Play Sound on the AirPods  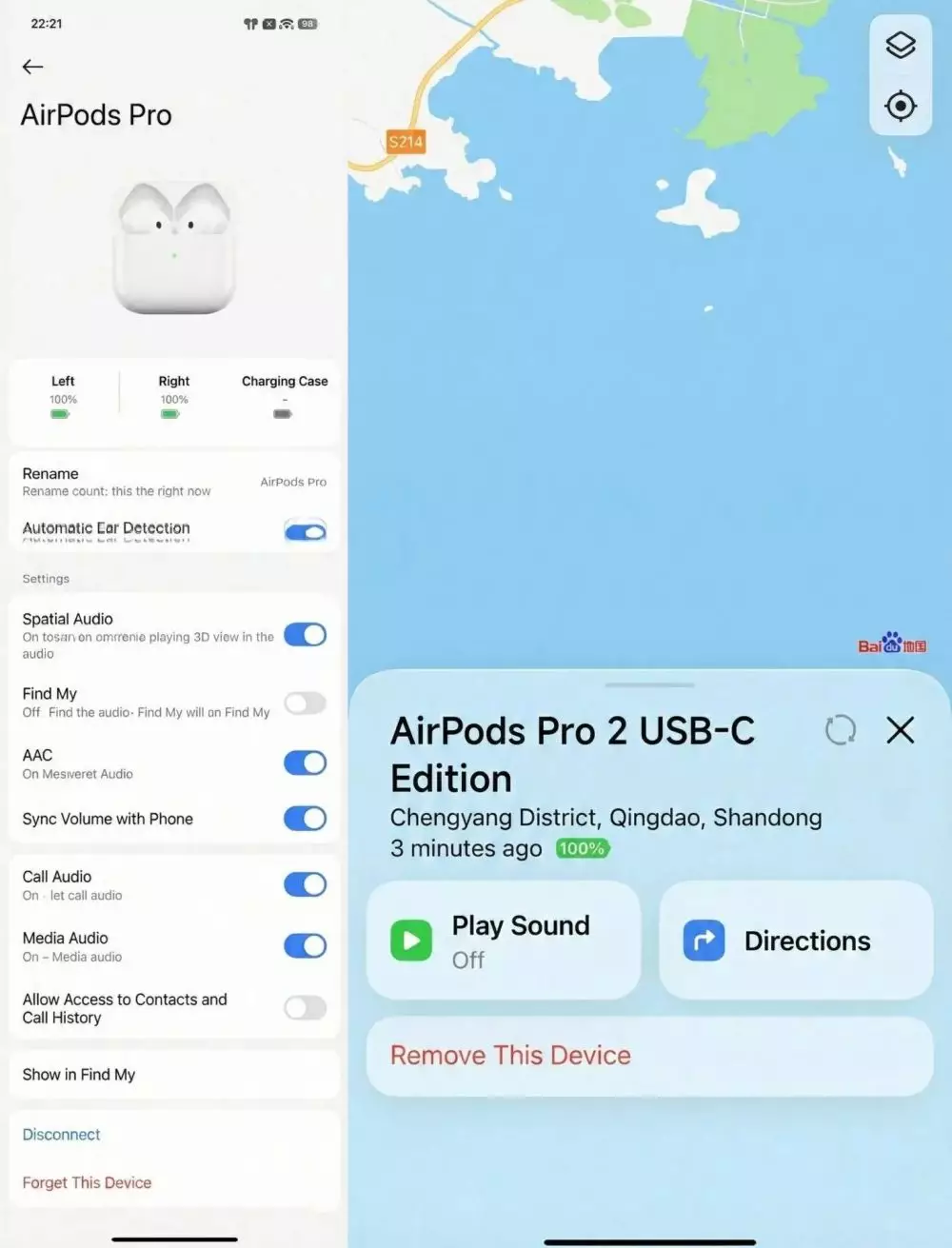pos(503,941)
